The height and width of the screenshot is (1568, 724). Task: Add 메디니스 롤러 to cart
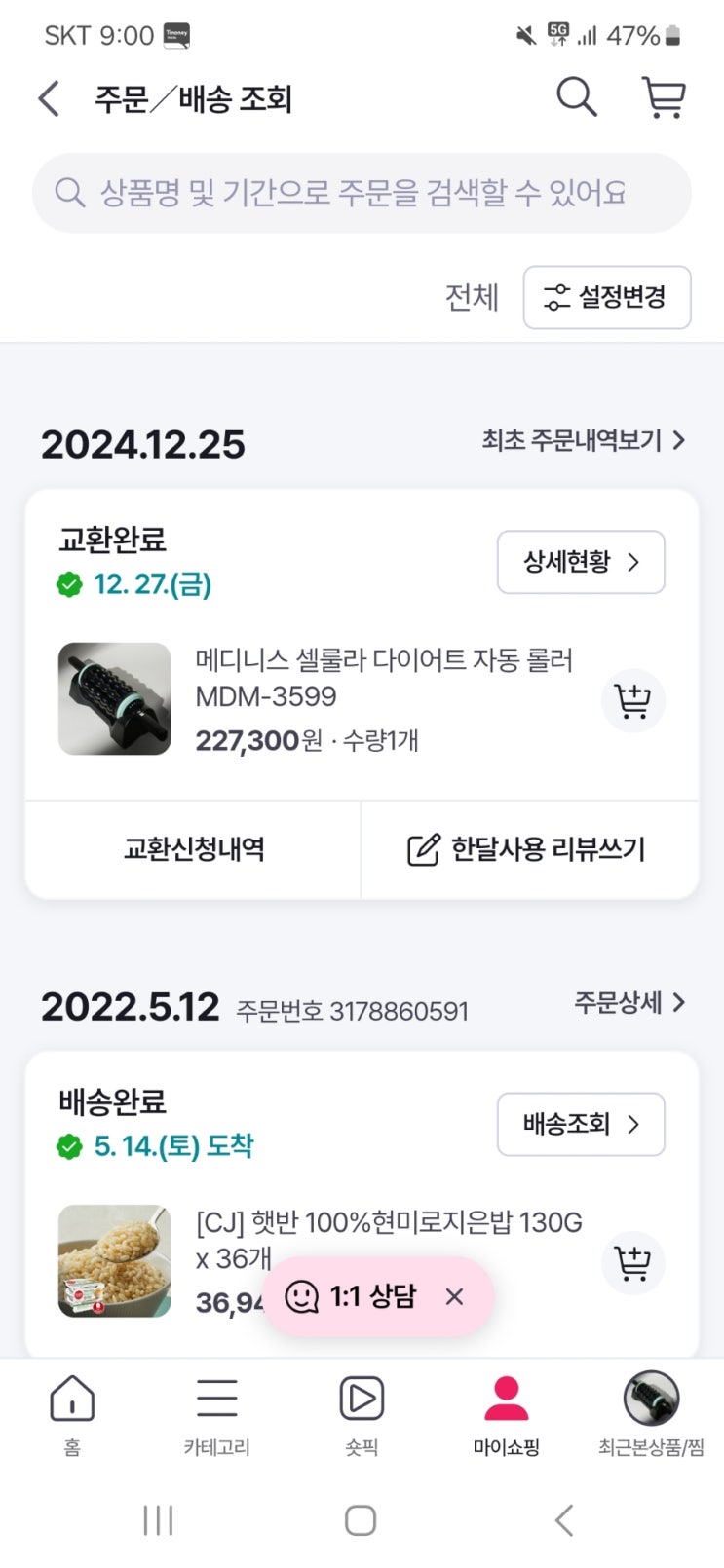click(632, 701)
